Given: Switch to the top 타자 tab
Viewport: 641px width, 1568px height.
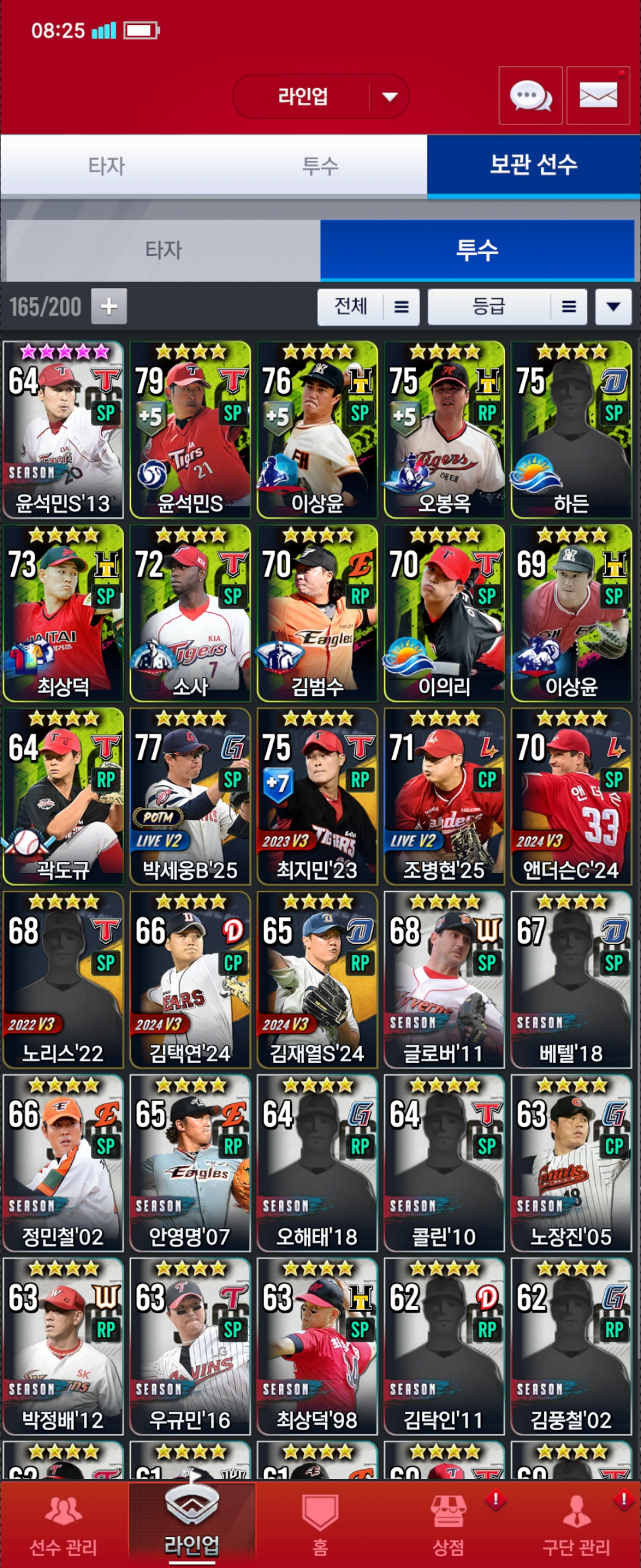Looking at the screenshot, I should click(x=107, y=166).
